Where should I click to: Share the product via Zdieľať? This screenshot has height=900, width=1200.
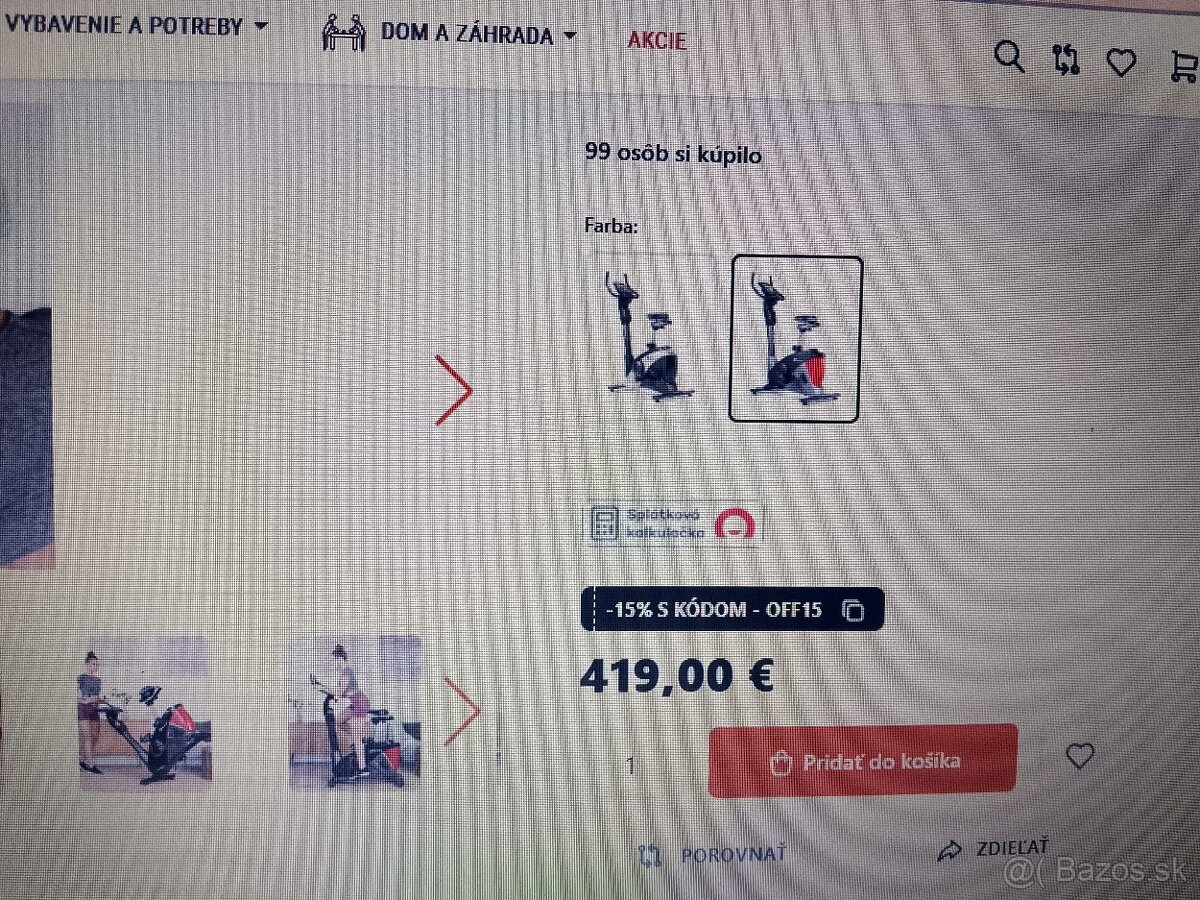[994, 850]
